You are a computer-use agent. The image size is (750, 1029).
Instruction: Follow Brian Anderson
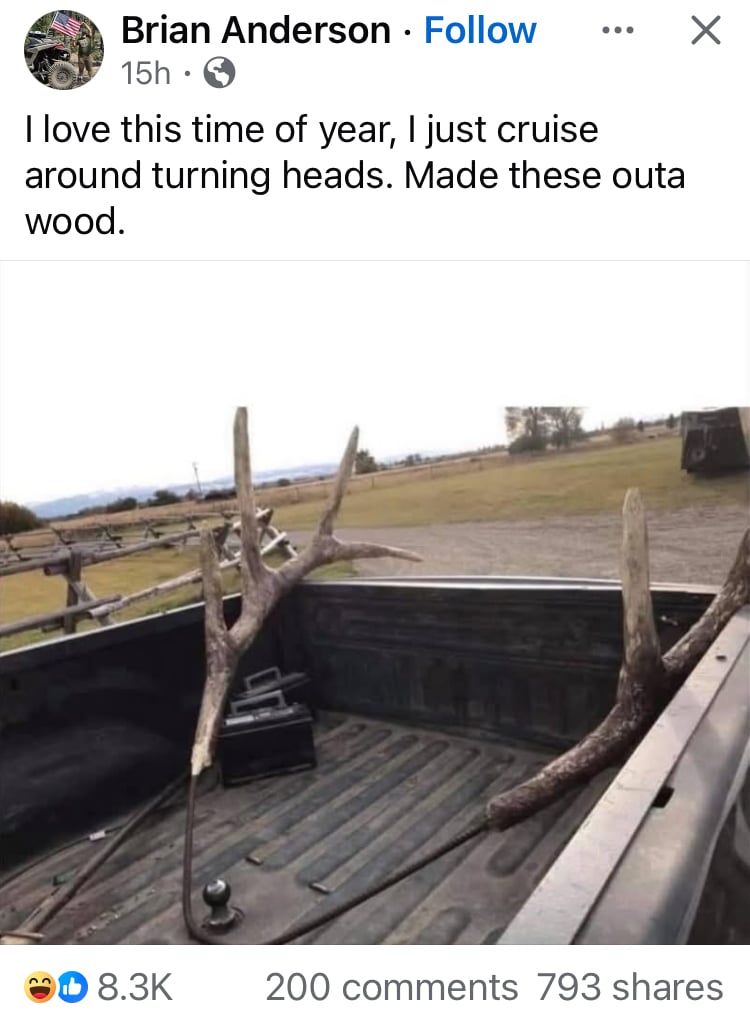pos(480,31)
